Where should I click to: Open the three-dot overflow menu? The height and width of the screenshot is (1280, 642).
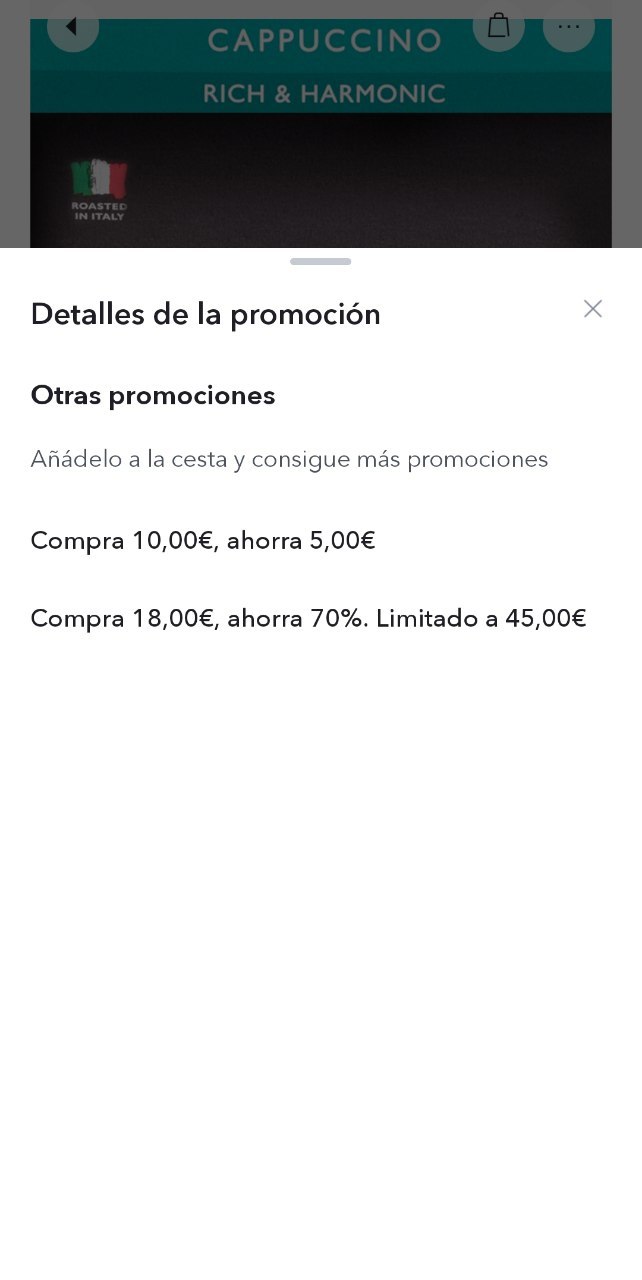pyautogui.click(x=569, y=26)
